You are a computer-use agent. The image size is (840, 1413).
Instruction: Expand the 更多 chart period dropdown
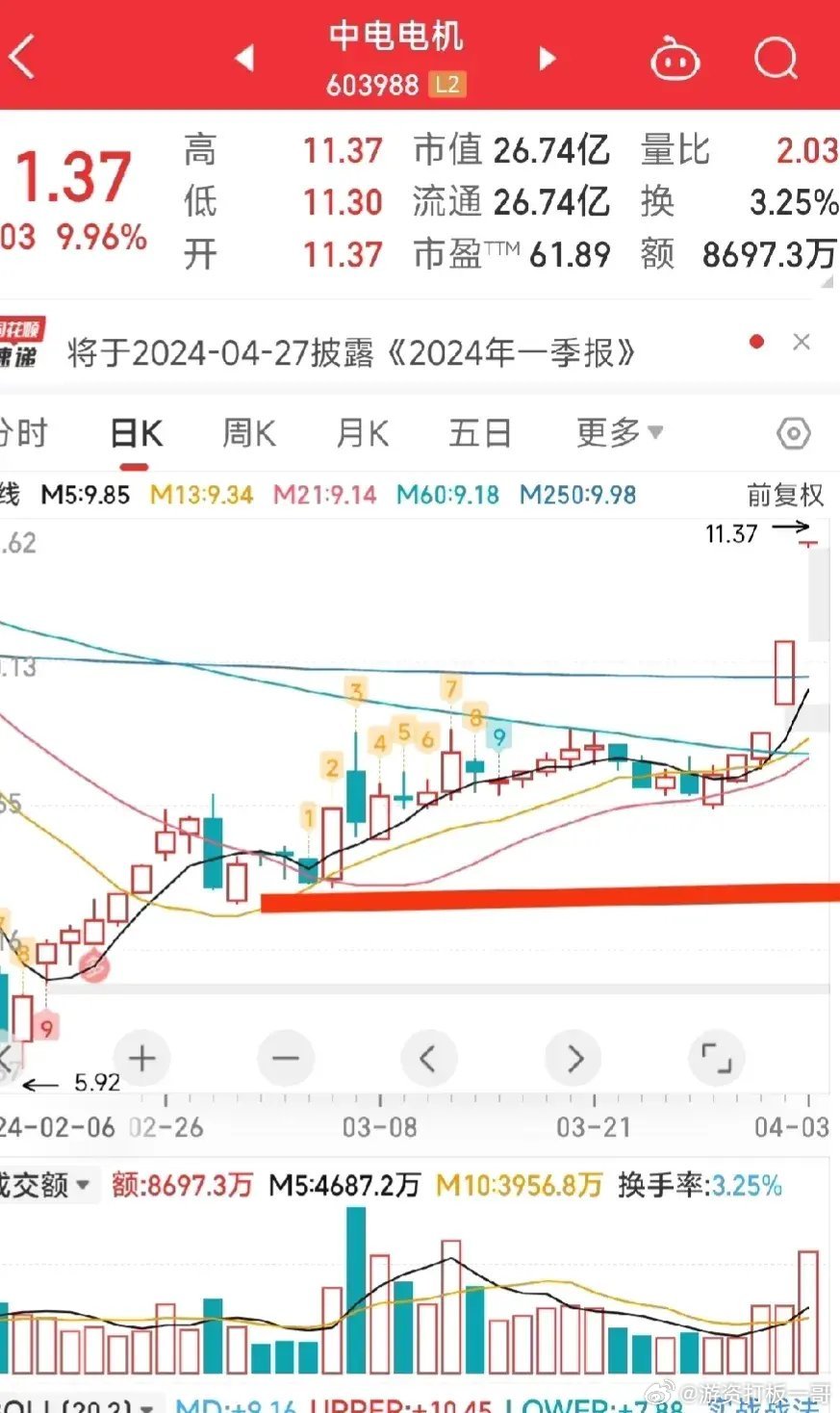(x=620, y=433)
